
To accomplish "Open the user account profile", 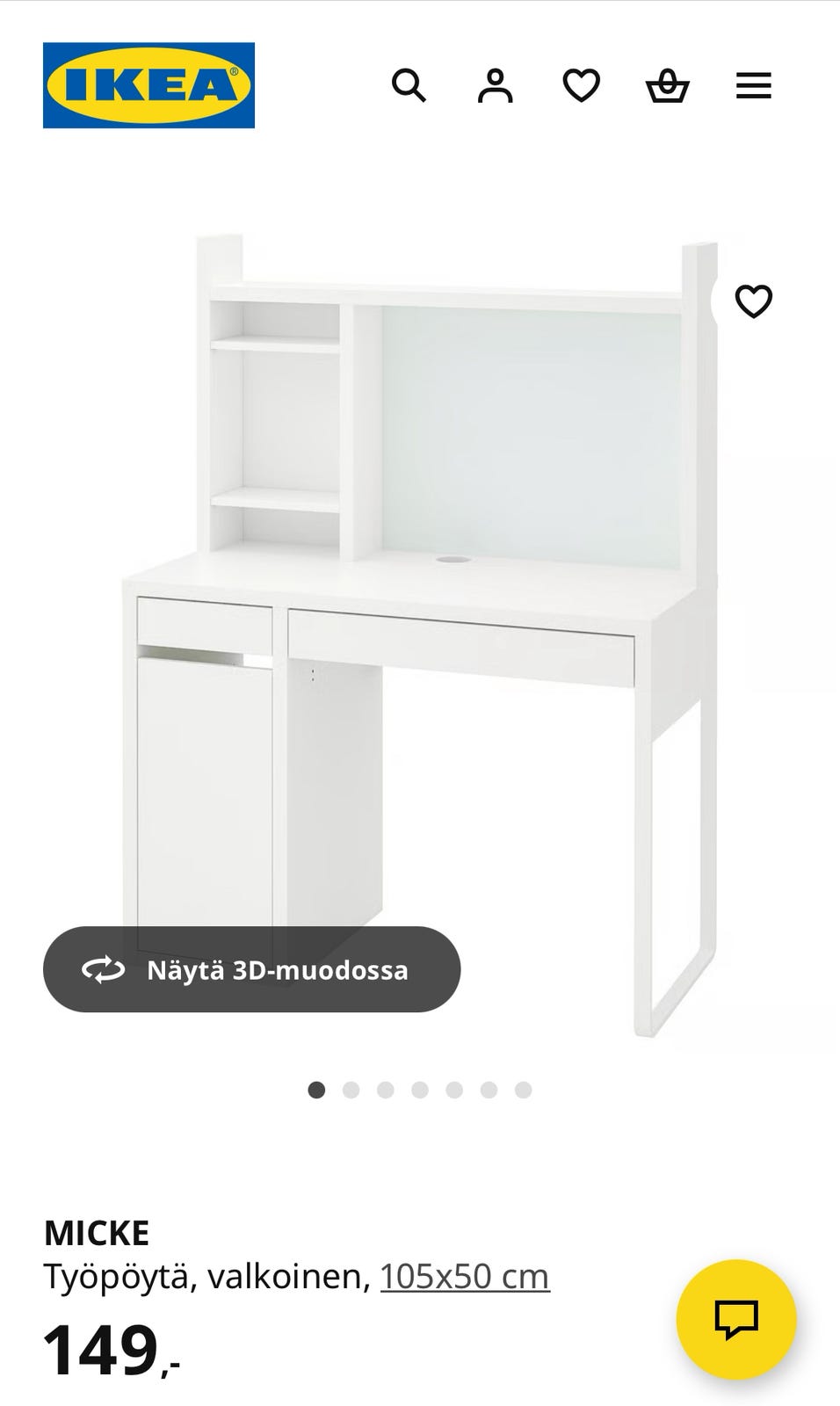I will click(495, 86).
